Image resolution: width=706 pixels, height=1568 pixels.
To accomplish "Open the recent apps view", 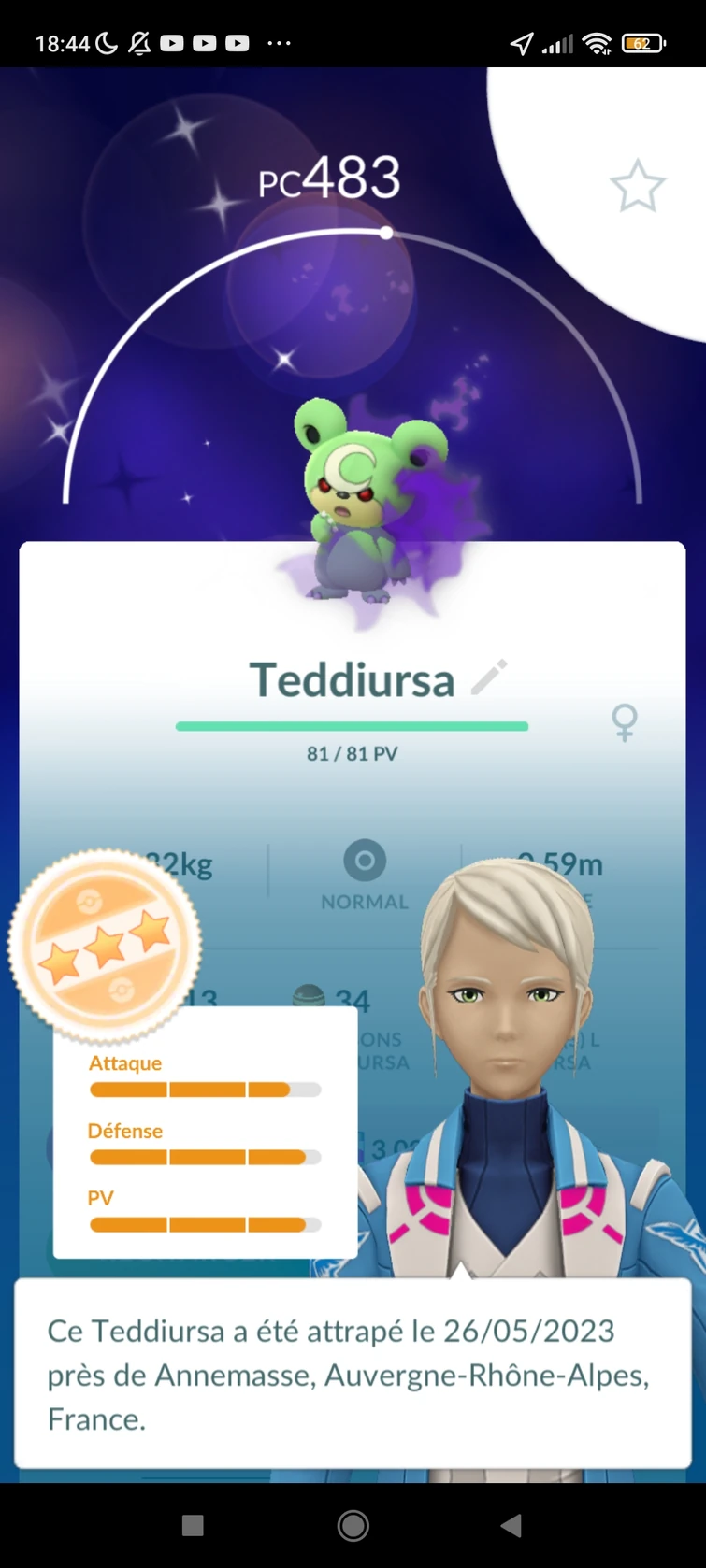I will click(193, 1526).
